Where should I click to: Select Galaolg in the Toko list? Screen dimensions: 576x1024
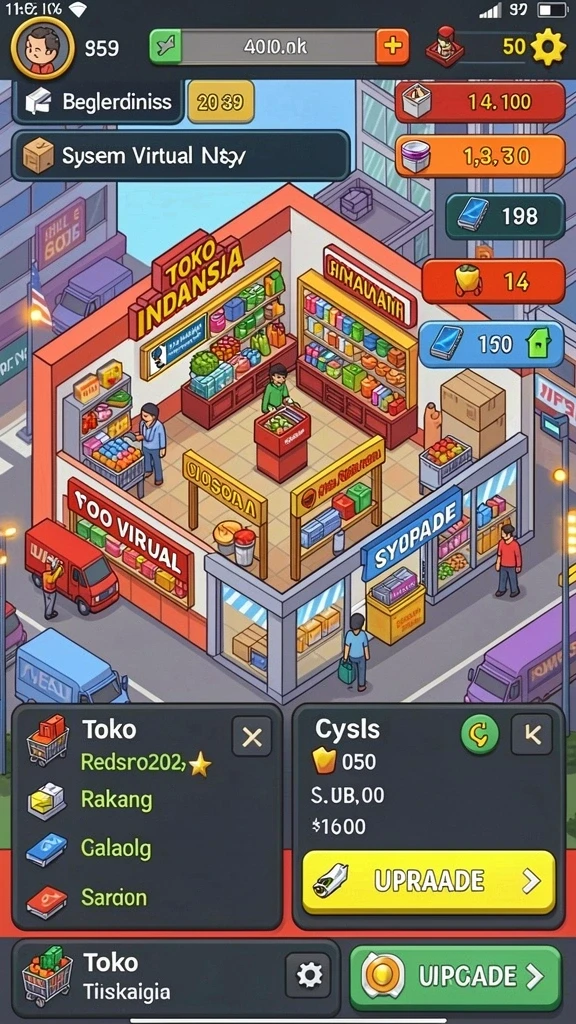[x=116, y=848]
